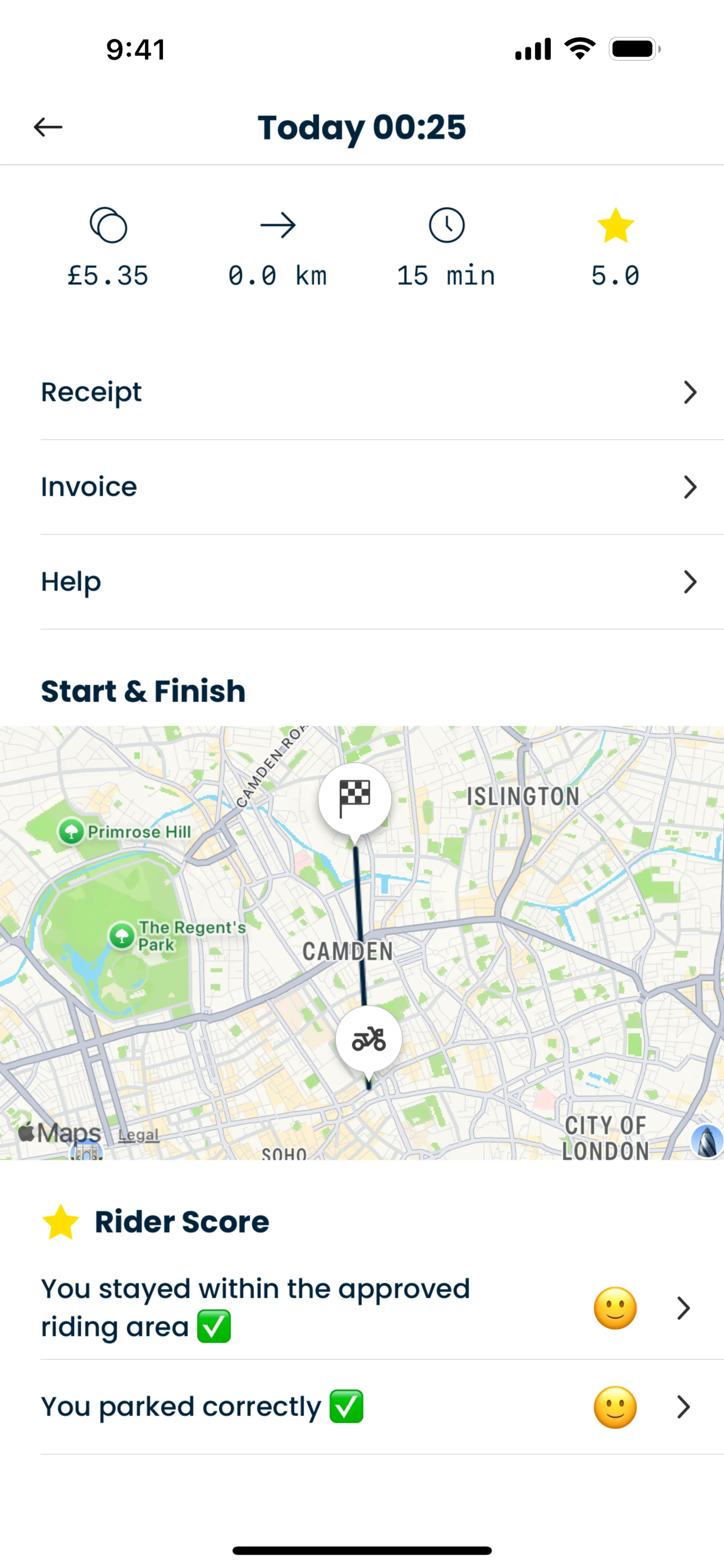The image size is (724, 1568).
Task: Open the Receipt row
Action: [368, 392]
